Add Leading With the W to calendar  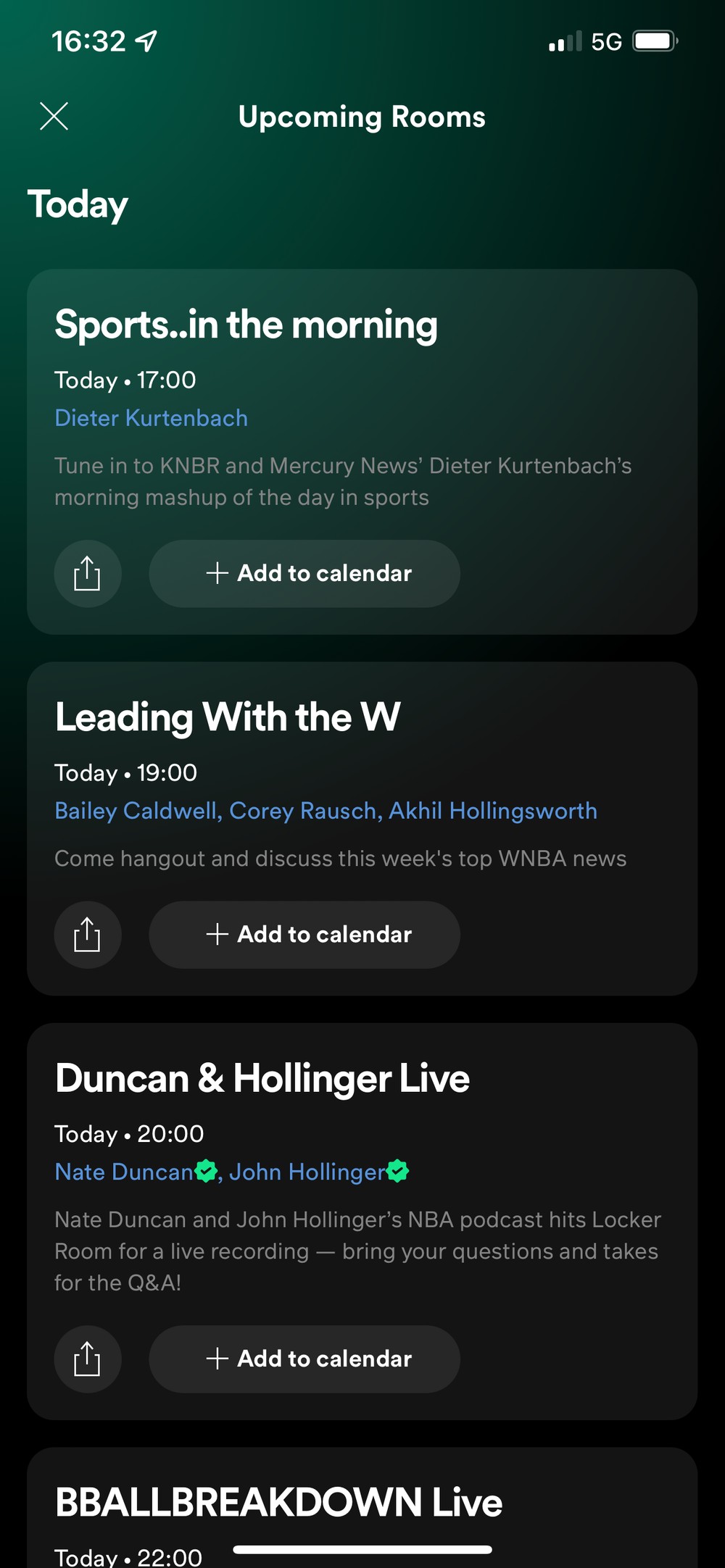tap(304, 935)
